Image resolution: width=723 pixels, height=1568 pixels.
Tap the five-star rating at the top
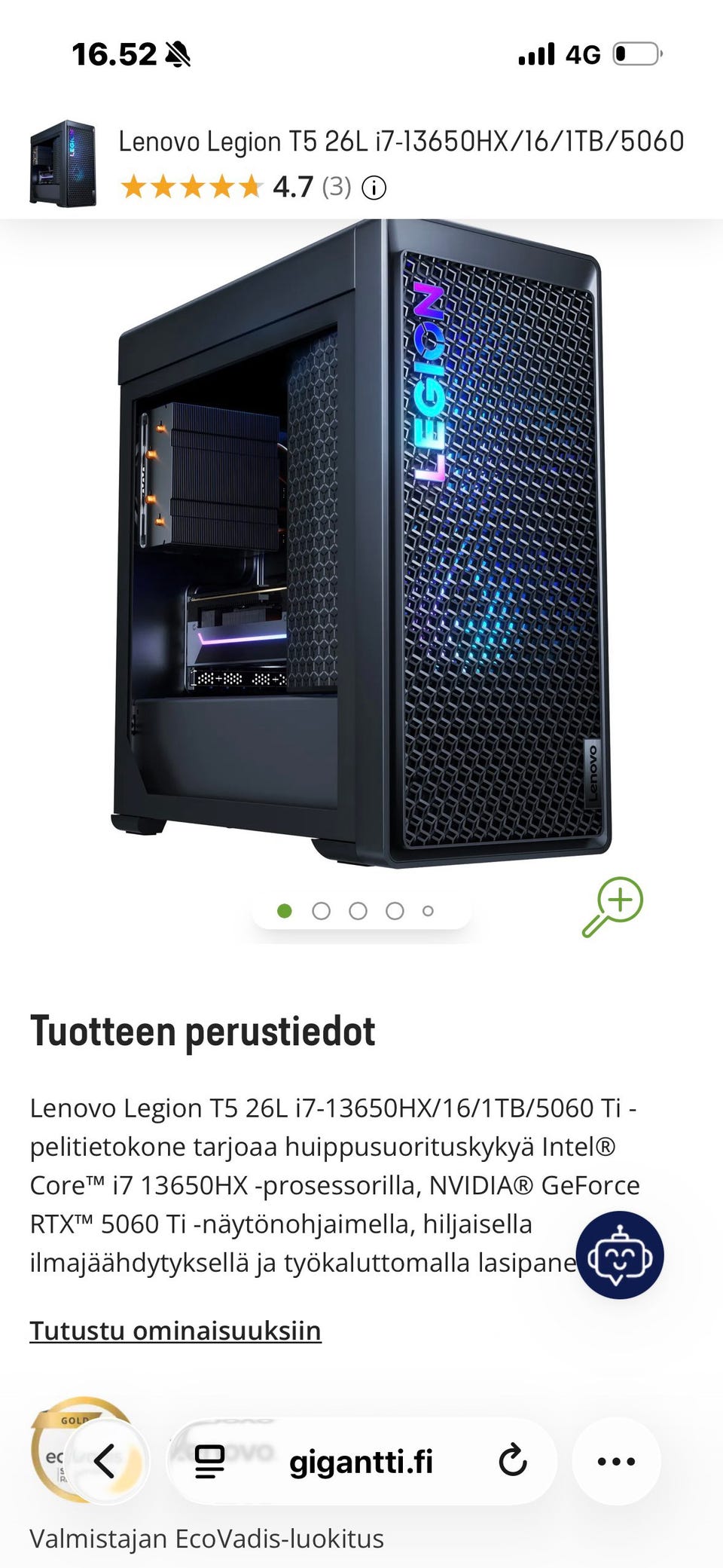point(192,187)
